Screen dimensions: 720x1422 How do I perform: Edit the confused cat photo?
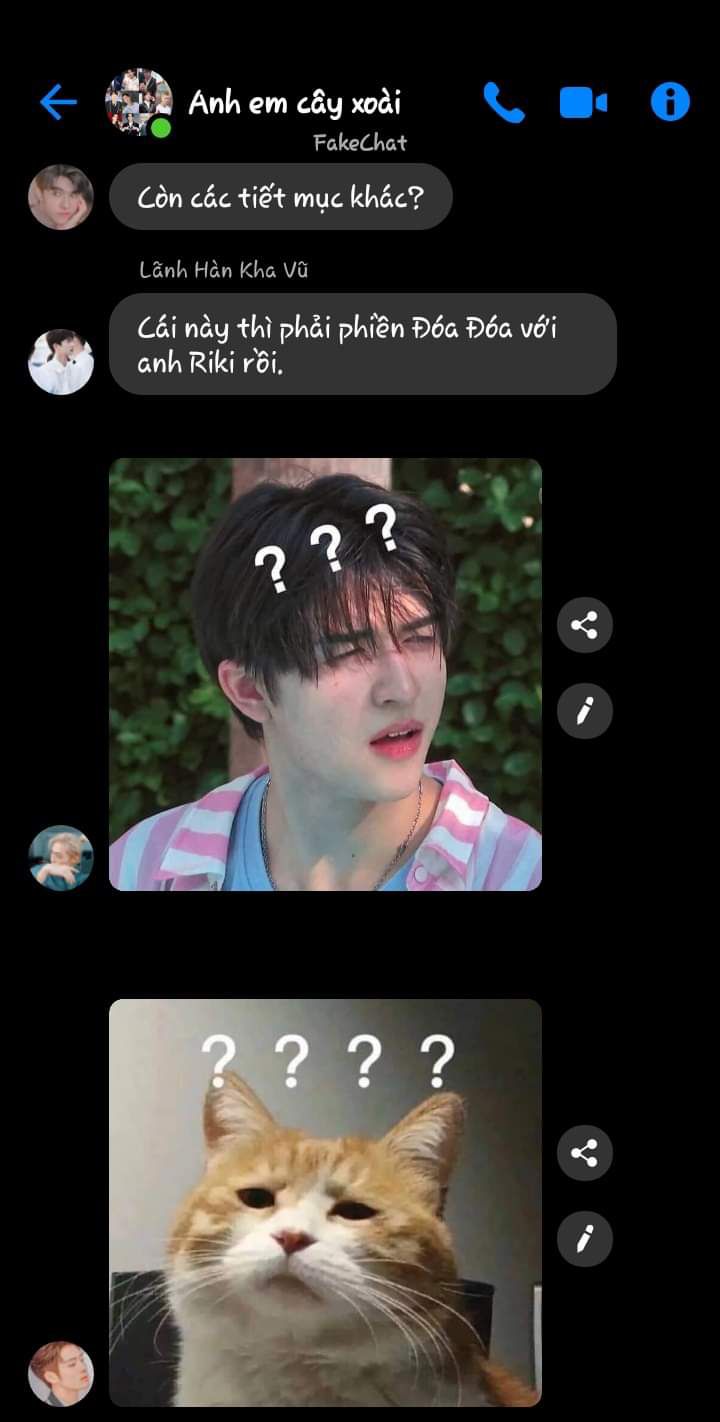point(584,1239)
